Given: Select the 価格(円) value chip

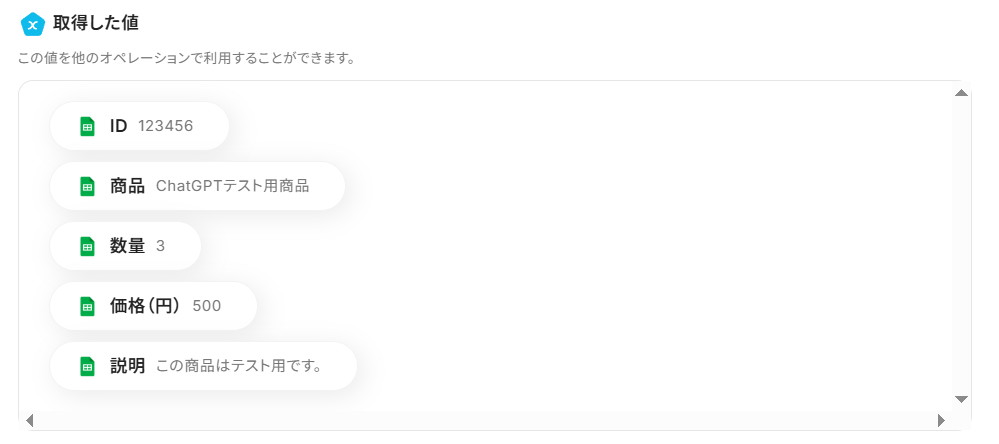Looking at the screenshot, I should pos(153,306).
